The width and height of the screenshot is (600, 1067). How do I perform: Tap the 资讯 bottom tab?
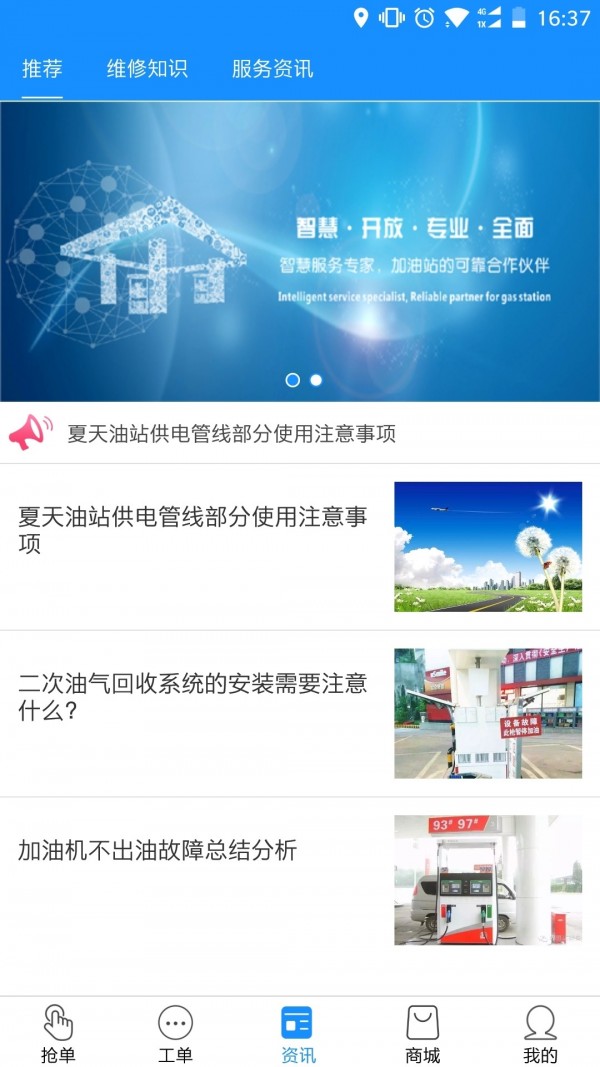click(x=298, y=1033)
